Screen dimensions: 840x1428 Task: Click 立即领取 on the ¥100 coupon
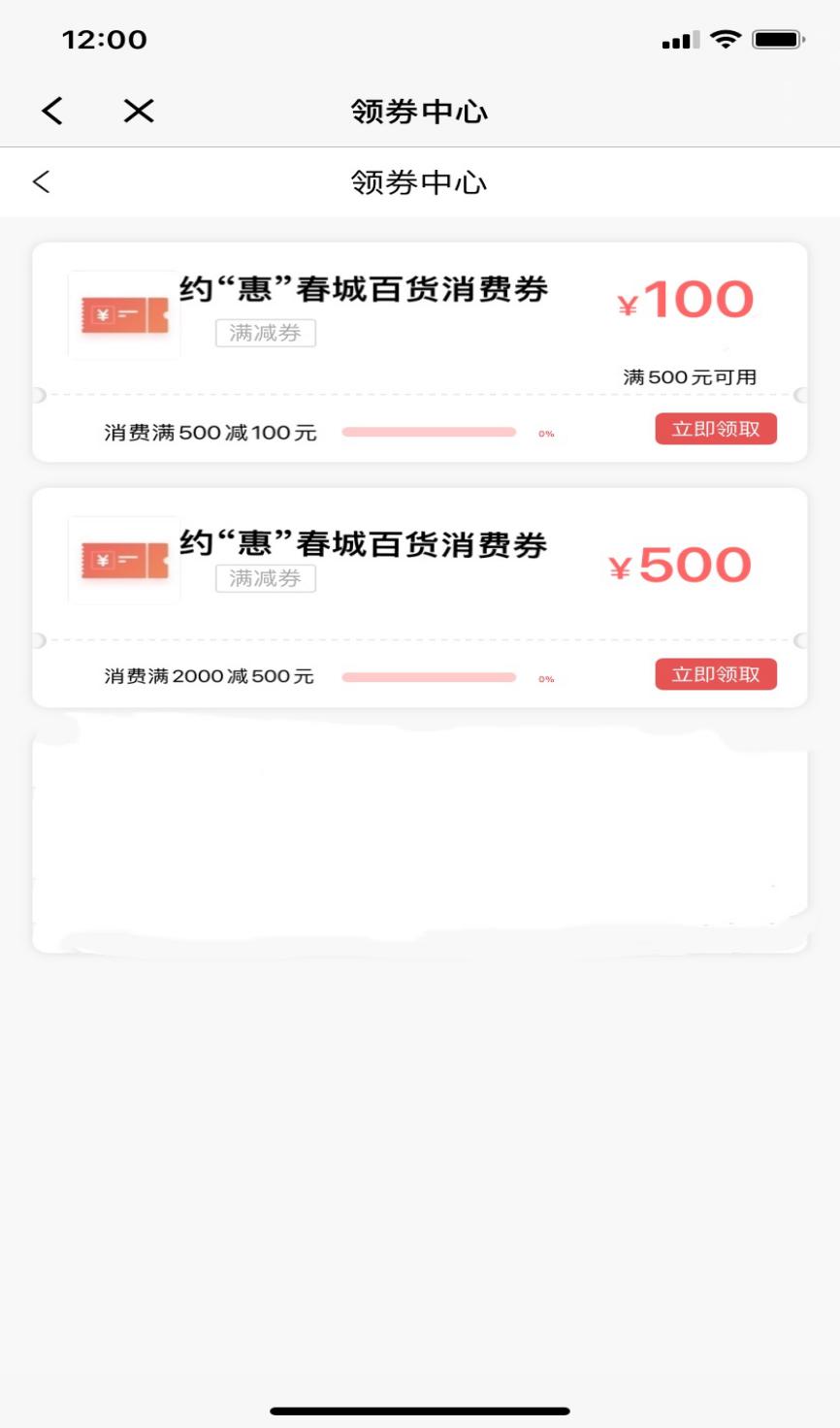pyautogui.click(x=715, y=429)
